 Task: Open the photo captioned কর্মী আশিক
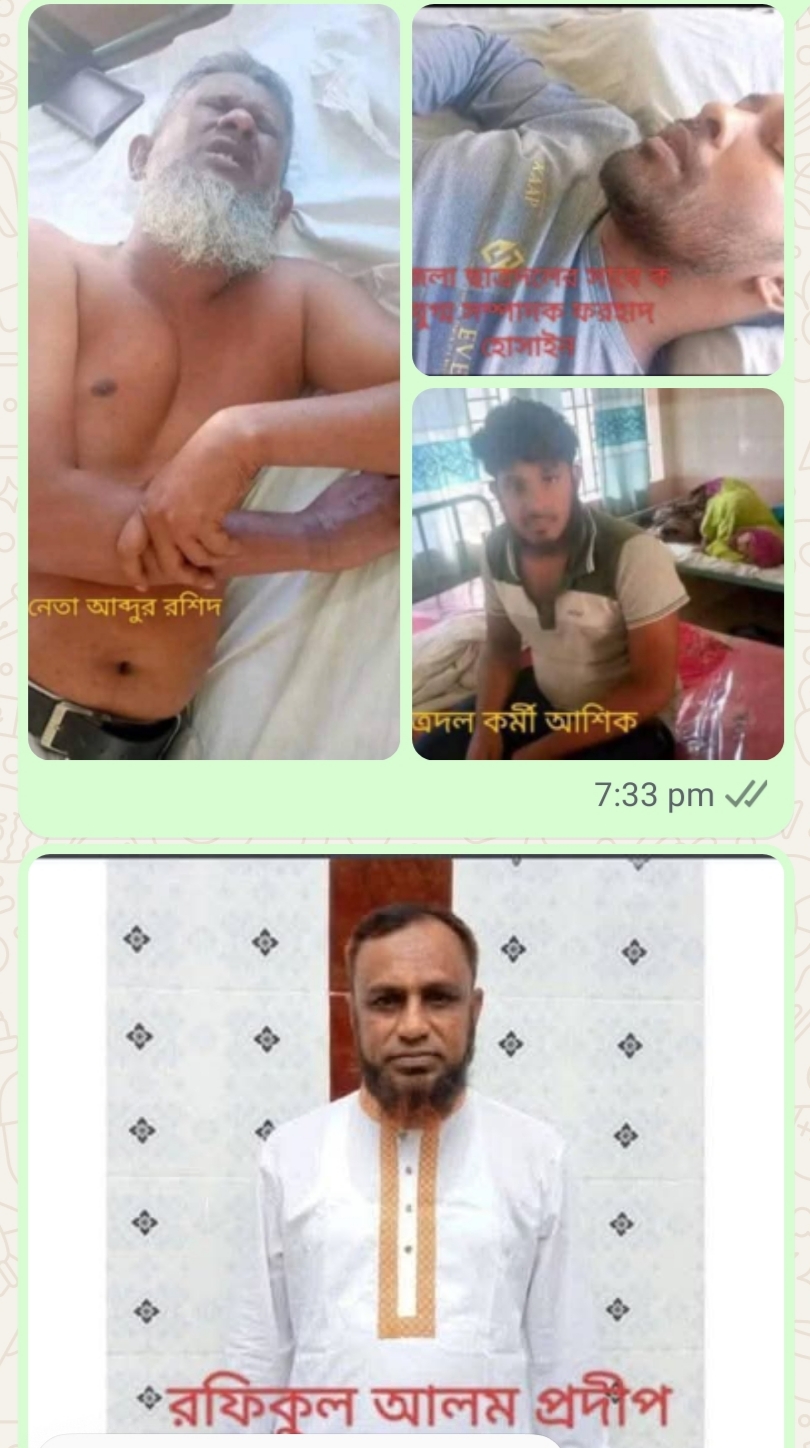click(597, 573)
